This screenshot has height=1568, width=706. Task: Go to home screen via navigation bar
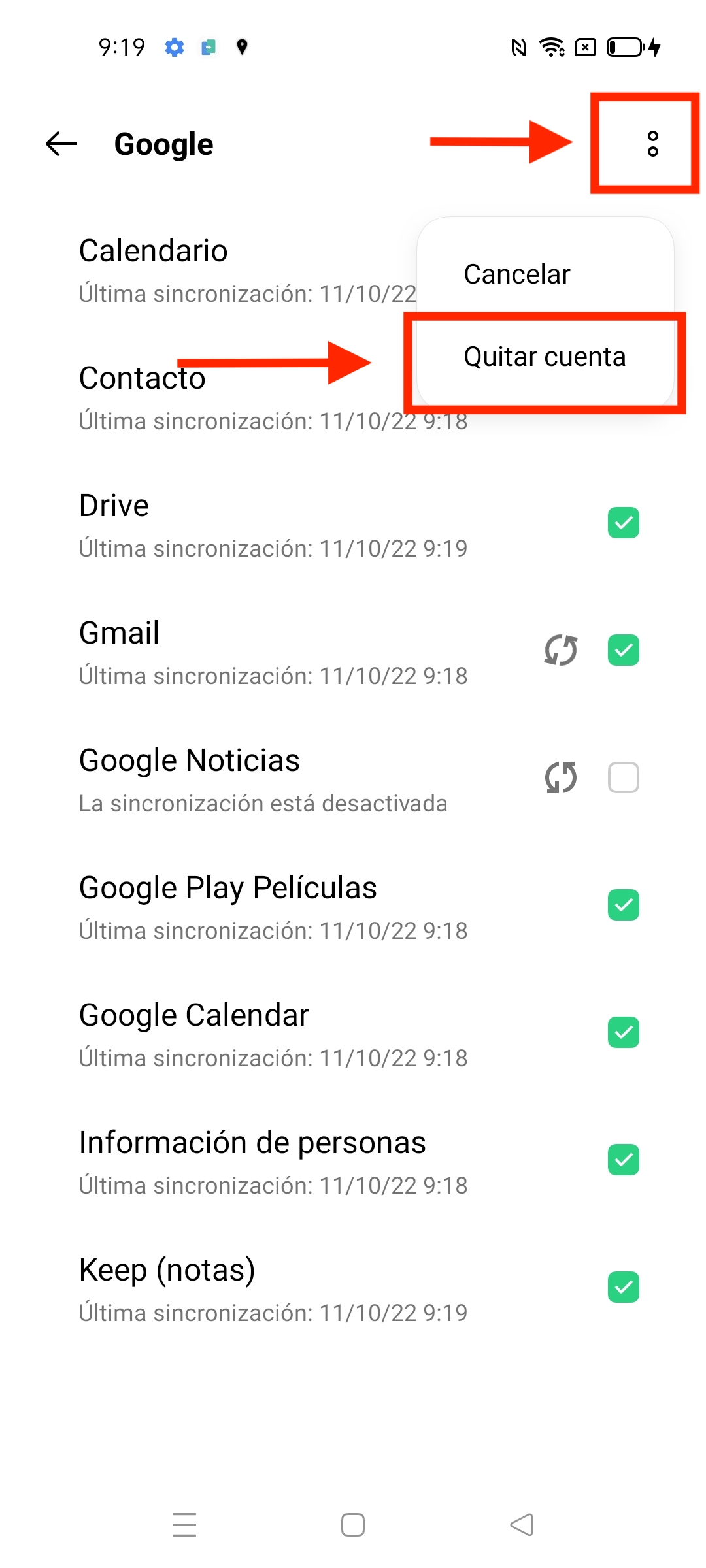(x=353, y=1524)
